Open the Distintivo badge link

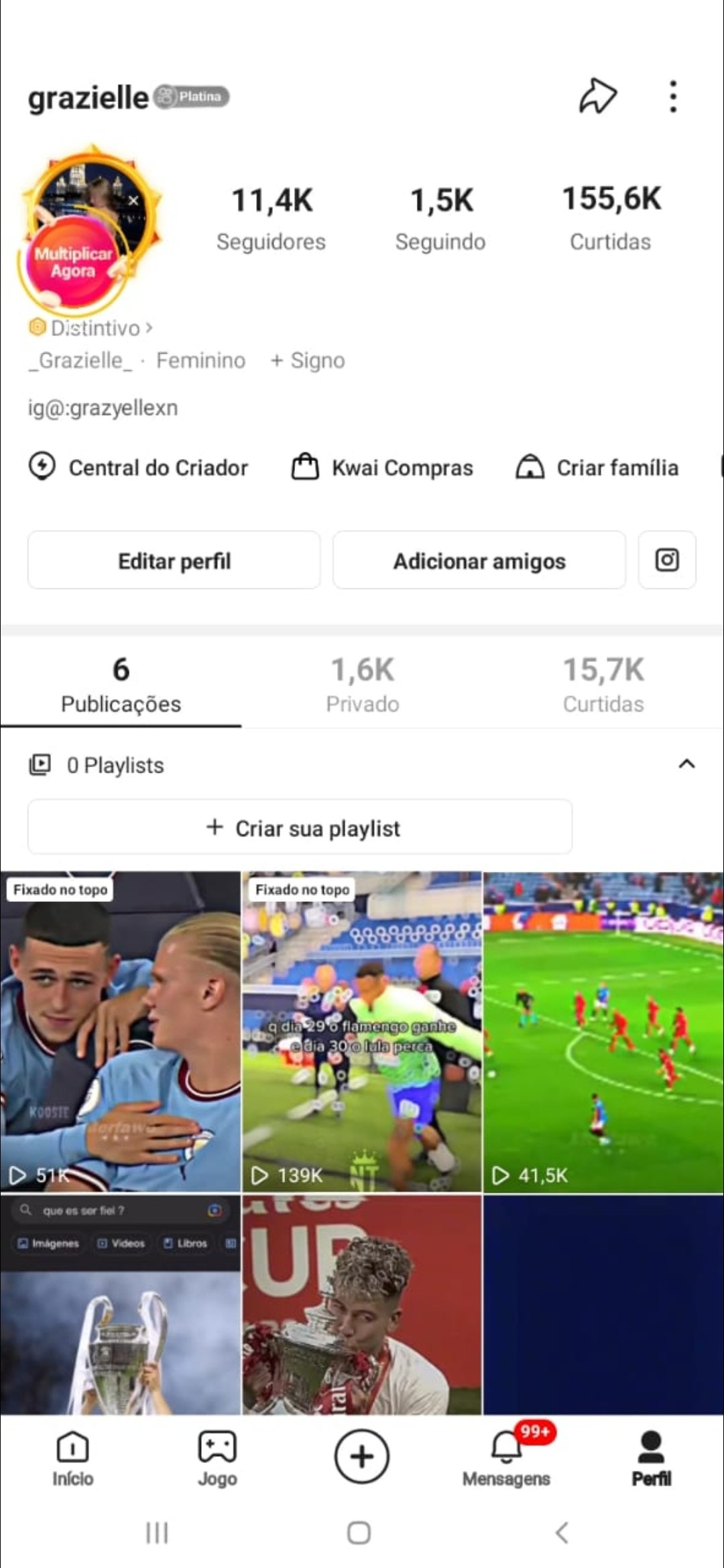[92, 328]
